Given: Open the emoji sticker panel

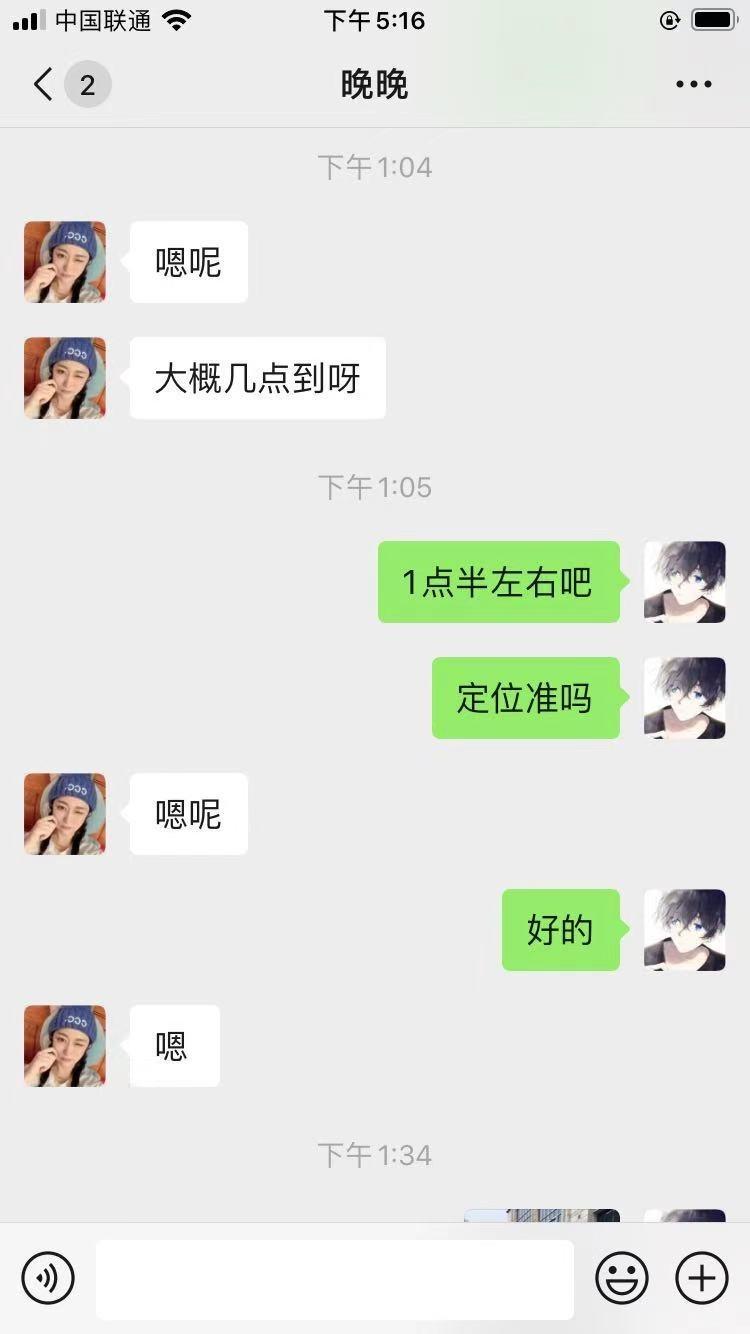Looking at the screenshot, I should pos(622,1277).
